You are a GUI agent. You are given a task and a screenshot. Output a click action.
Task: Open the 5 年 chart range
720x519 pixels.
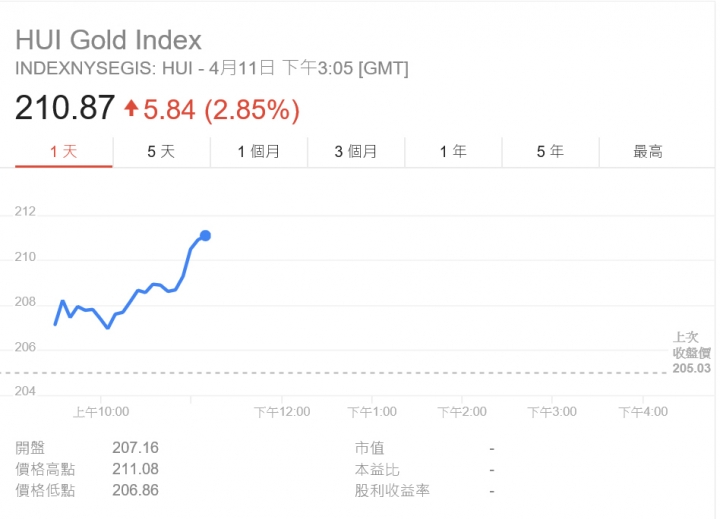[549, 152]
